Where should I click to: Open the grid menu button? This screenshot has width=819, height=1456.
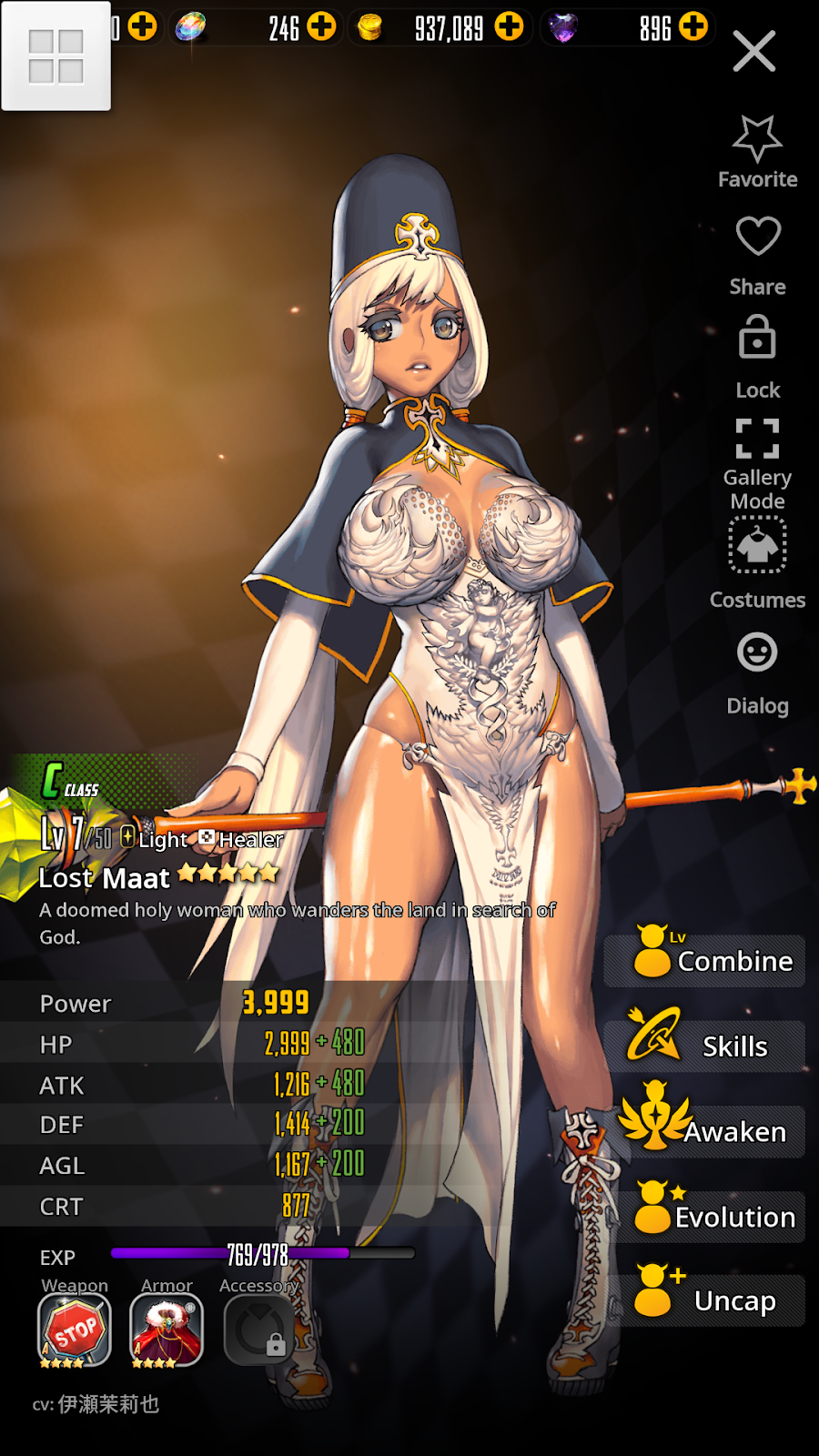coord(56,56)
